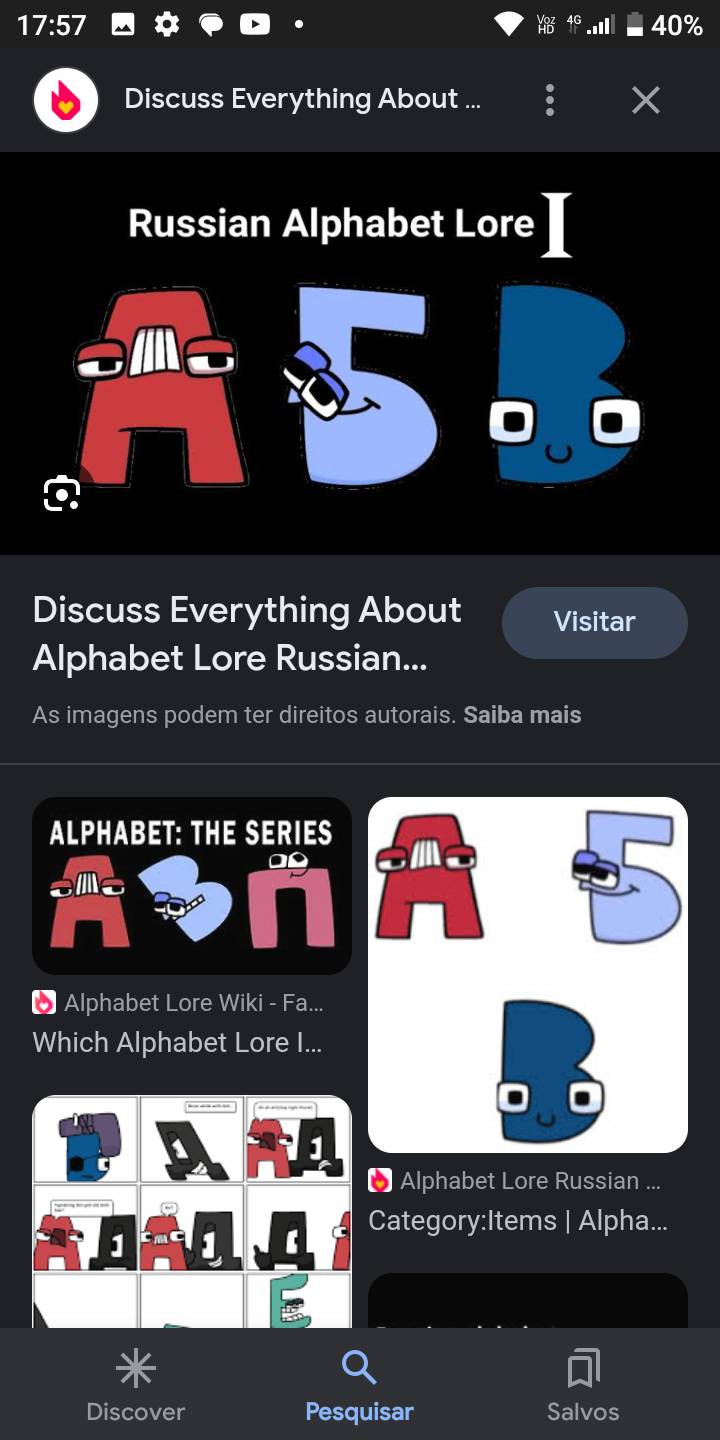Open the Saiba mais link
The width and height of the screenshot is (720, 1440).
(x=522, y=715)
